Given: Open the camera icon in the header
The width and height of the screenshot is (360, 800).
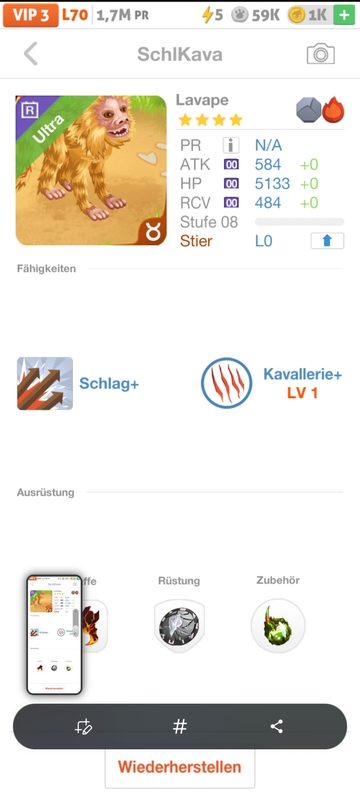Looking at the screenshot, I should click(321, 54).
